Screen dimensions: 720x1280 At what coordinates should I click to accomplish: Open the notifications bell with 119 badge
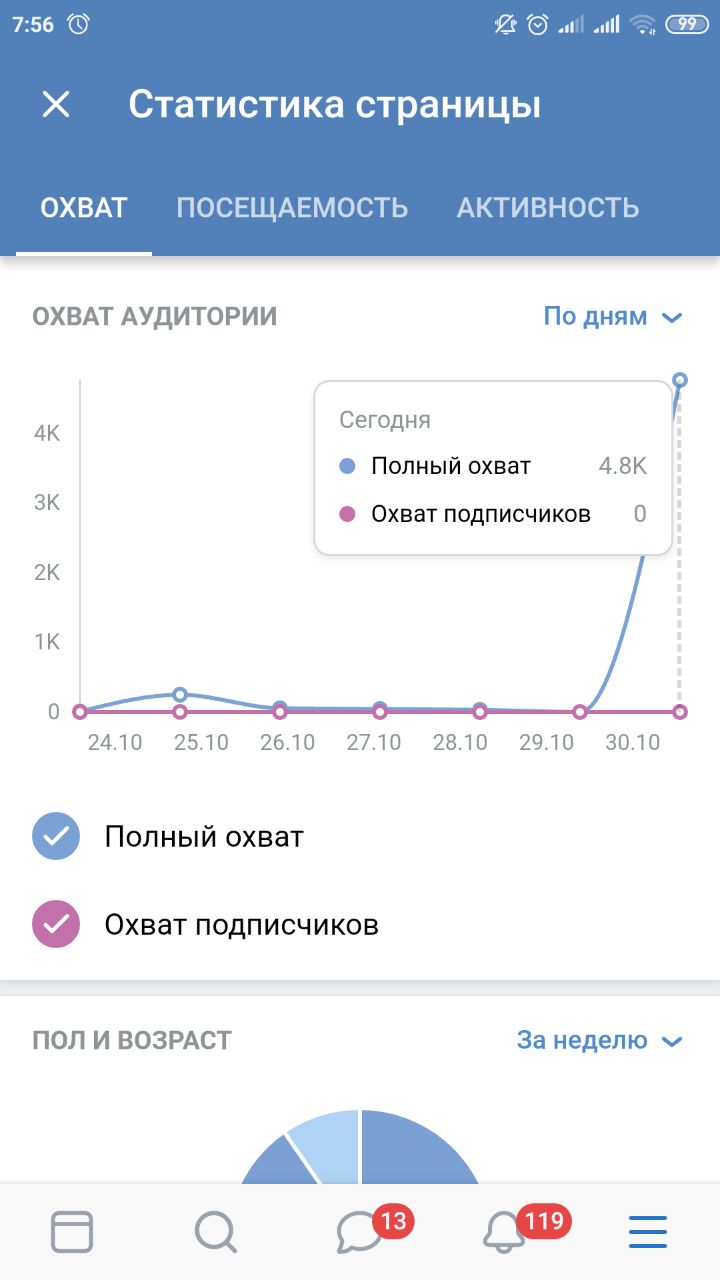[x=504, y=1232]
